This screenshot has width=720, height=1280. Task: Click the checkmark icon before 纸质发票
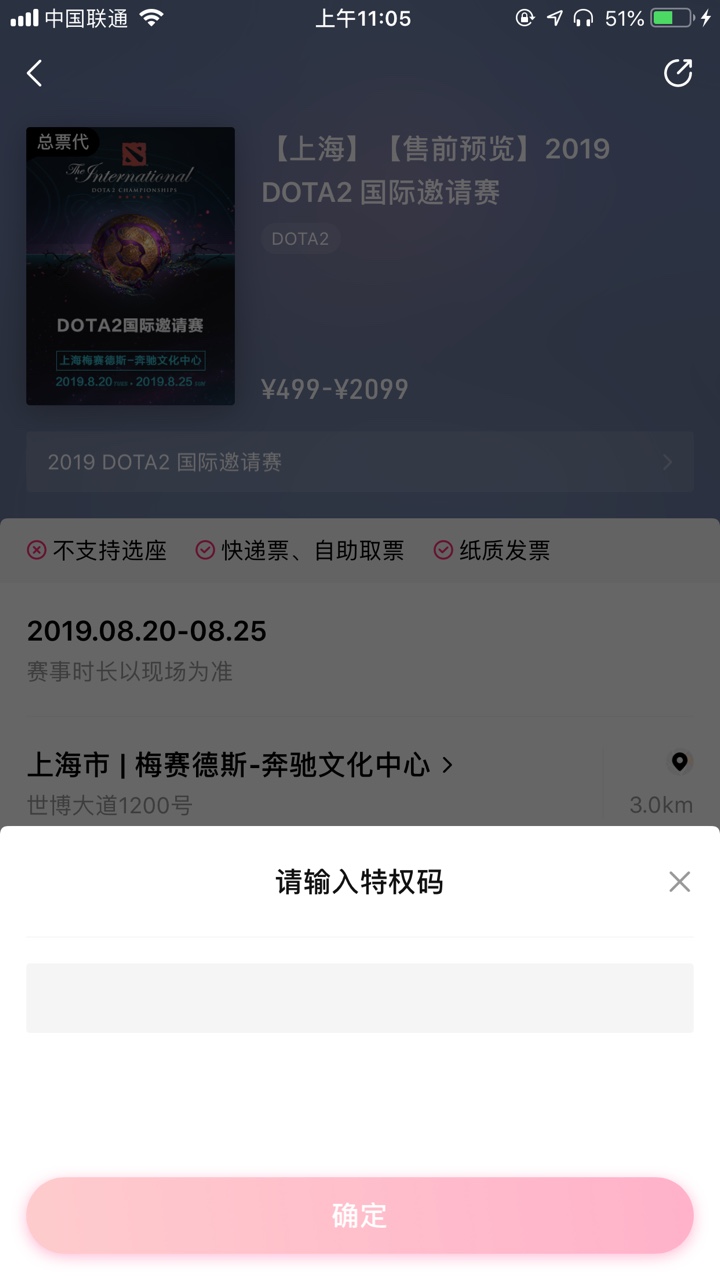[x=443, y=550]
